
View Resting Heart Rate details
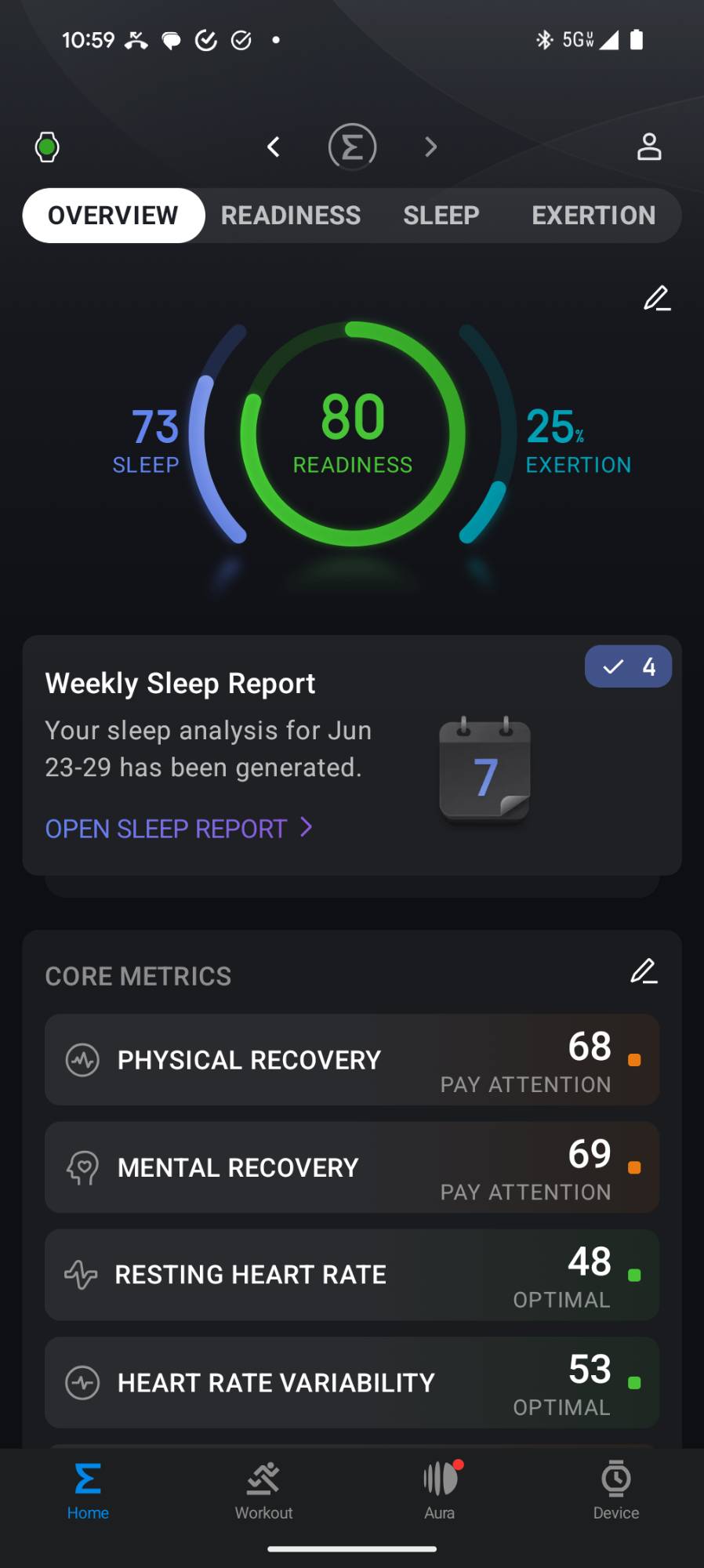coord(352,1275)
